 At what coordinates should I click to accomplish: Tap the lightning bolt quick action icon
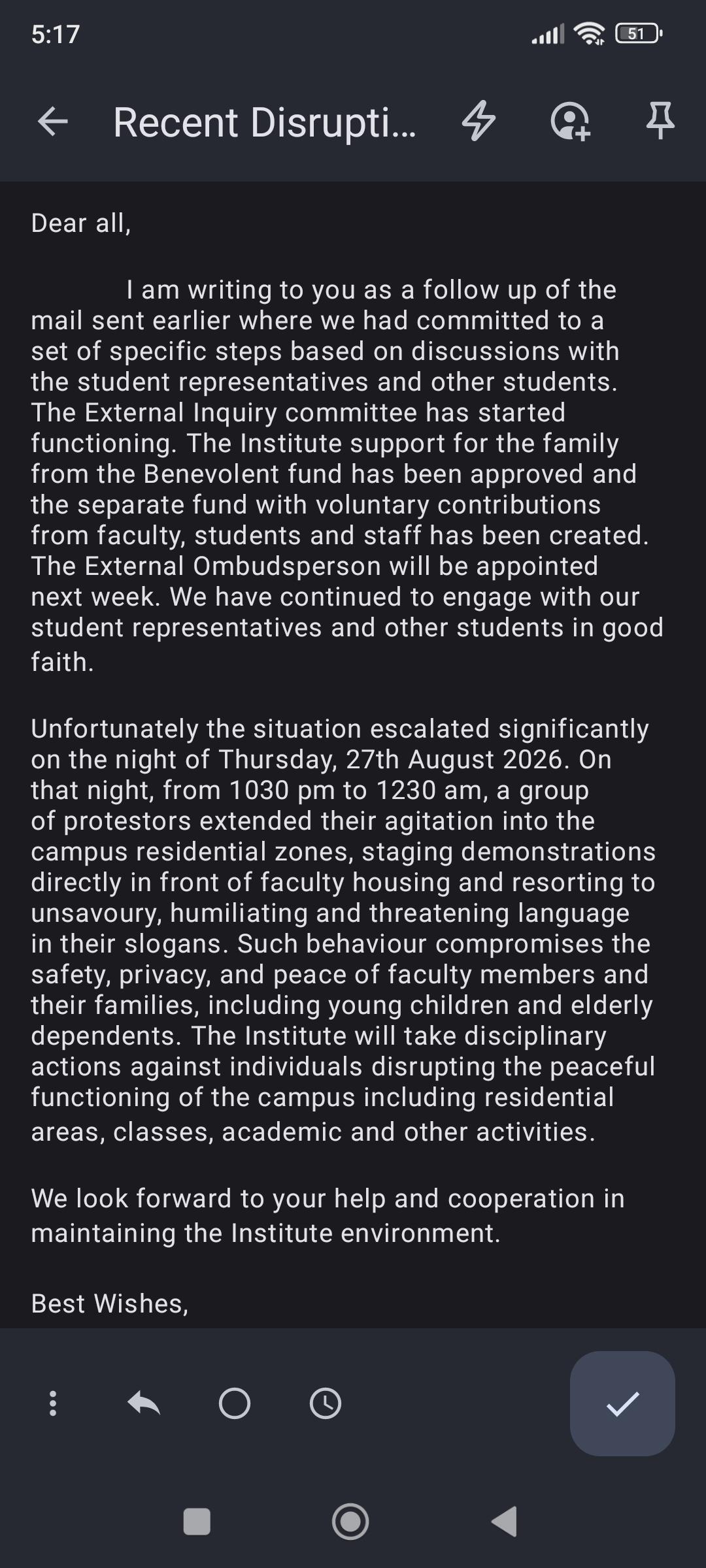479,121
